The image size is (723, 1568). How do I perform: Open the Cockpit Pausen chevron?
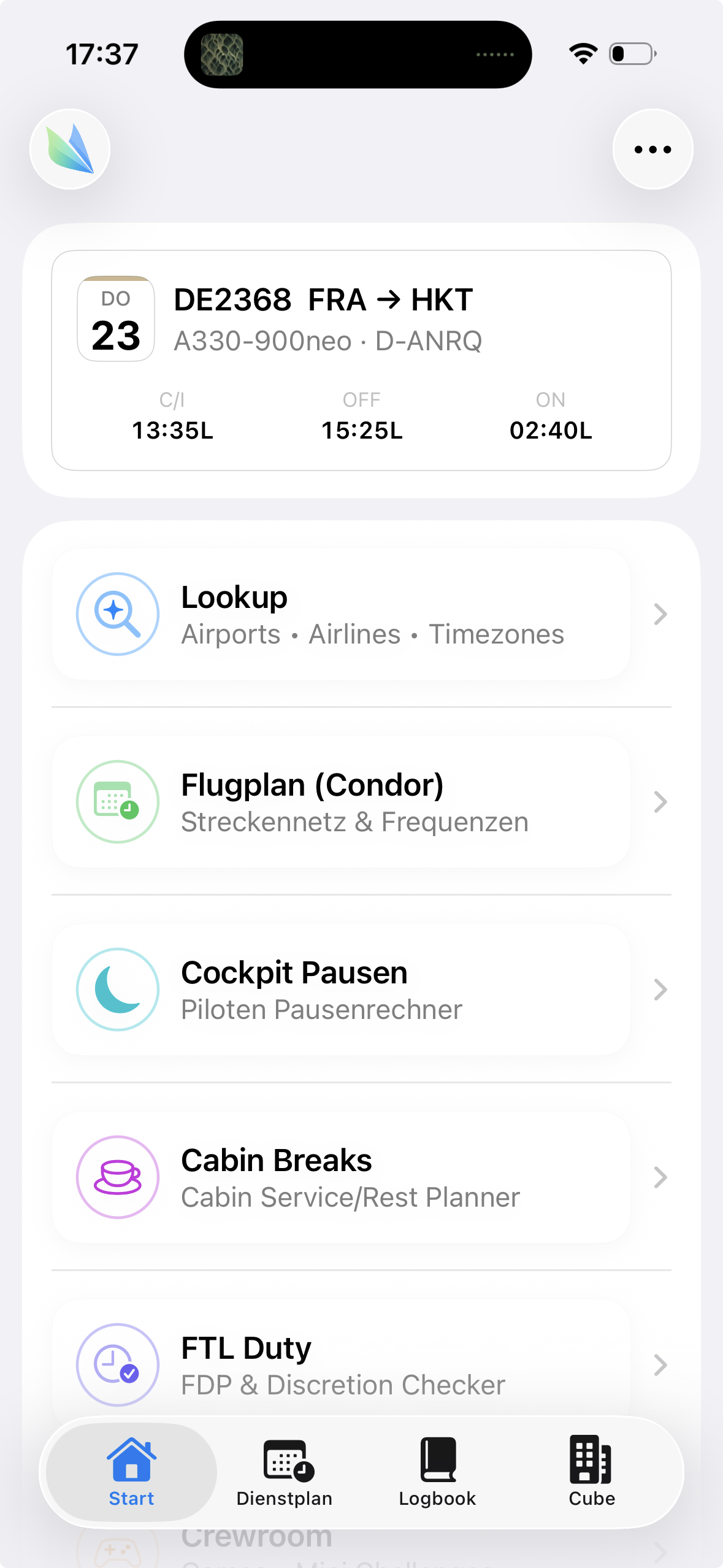click(660, 990)
